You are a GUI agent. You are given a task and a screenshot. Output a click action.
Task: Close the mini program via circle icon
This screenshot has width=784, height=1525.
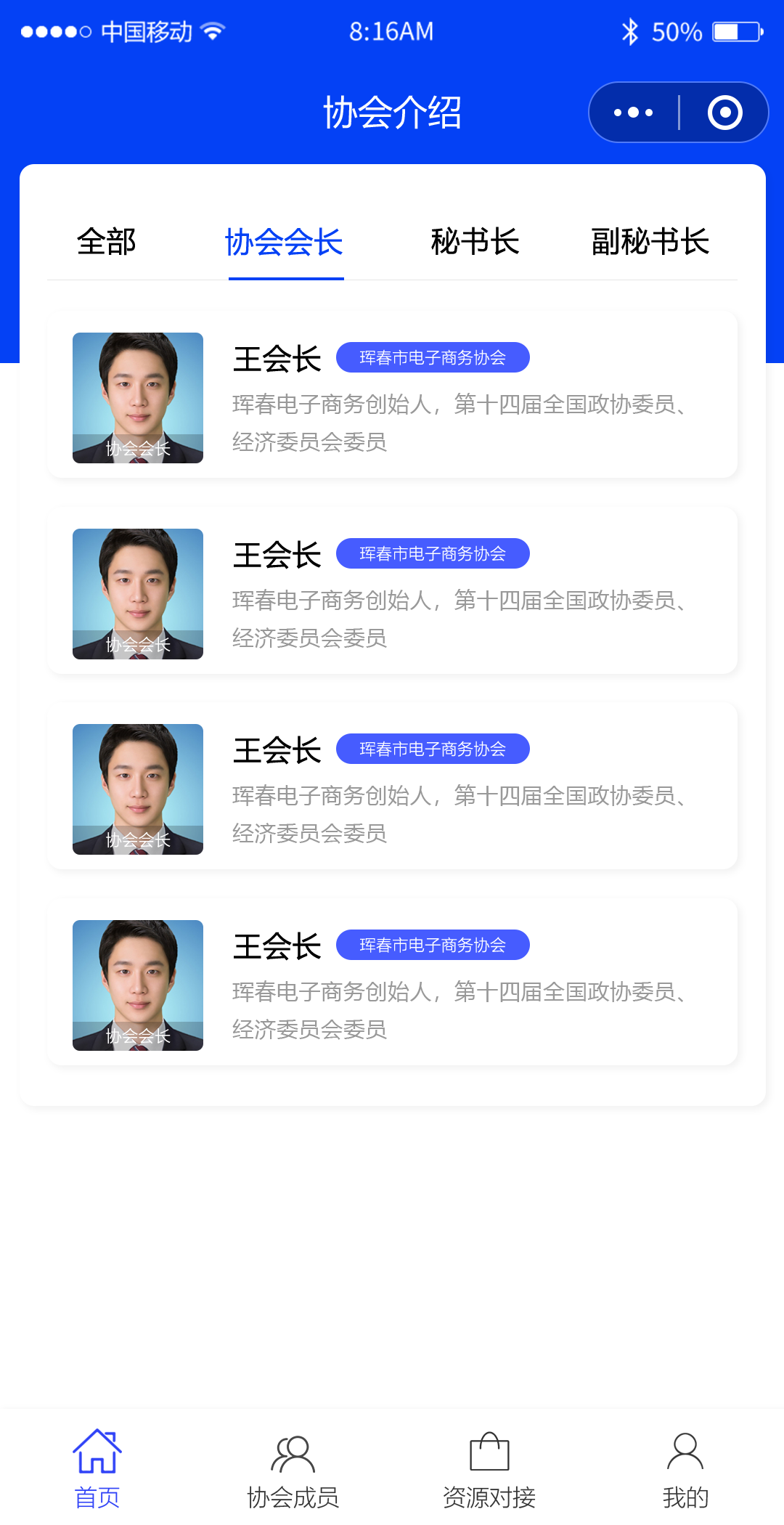pyautogui.click(x=724, y=113)
